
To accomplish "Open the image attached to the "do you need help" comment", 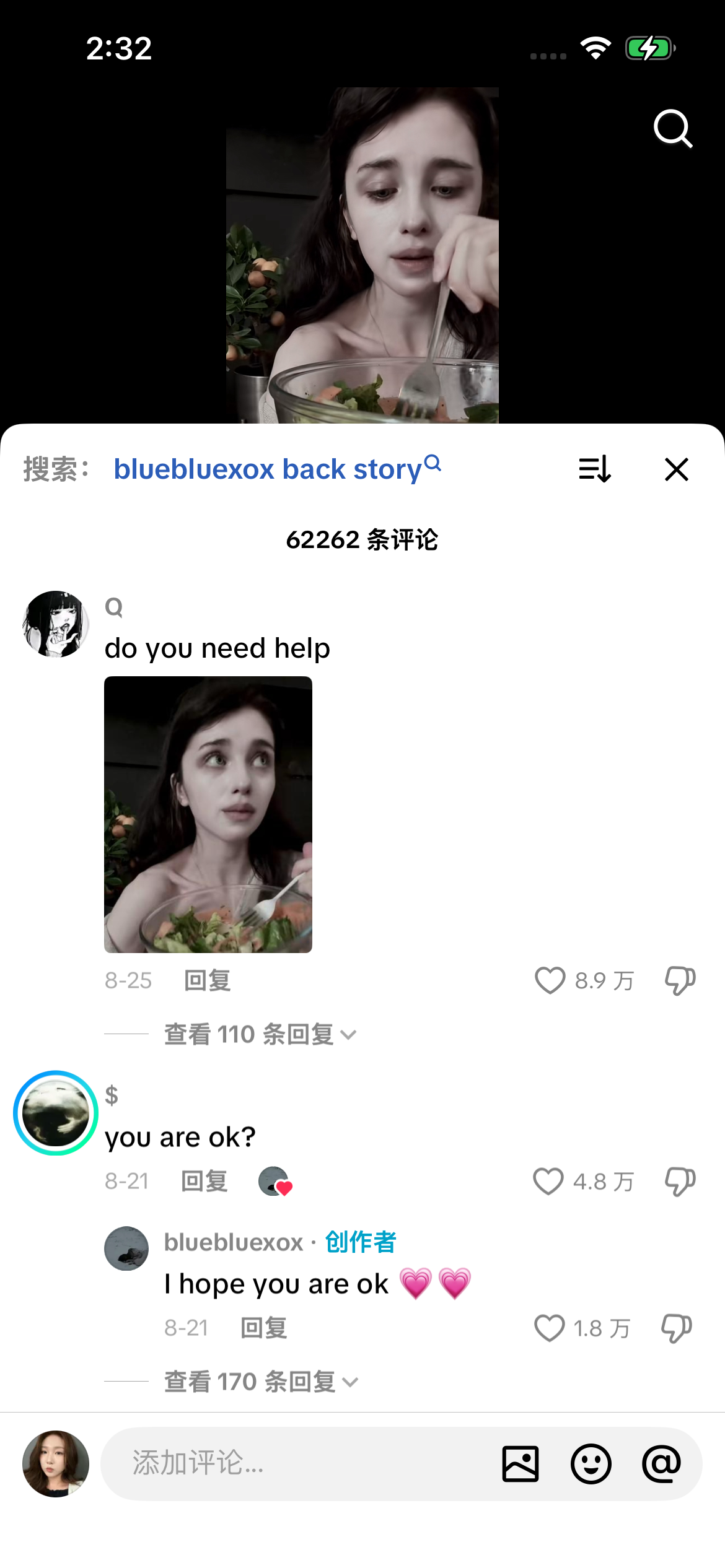I will point(208,814).
